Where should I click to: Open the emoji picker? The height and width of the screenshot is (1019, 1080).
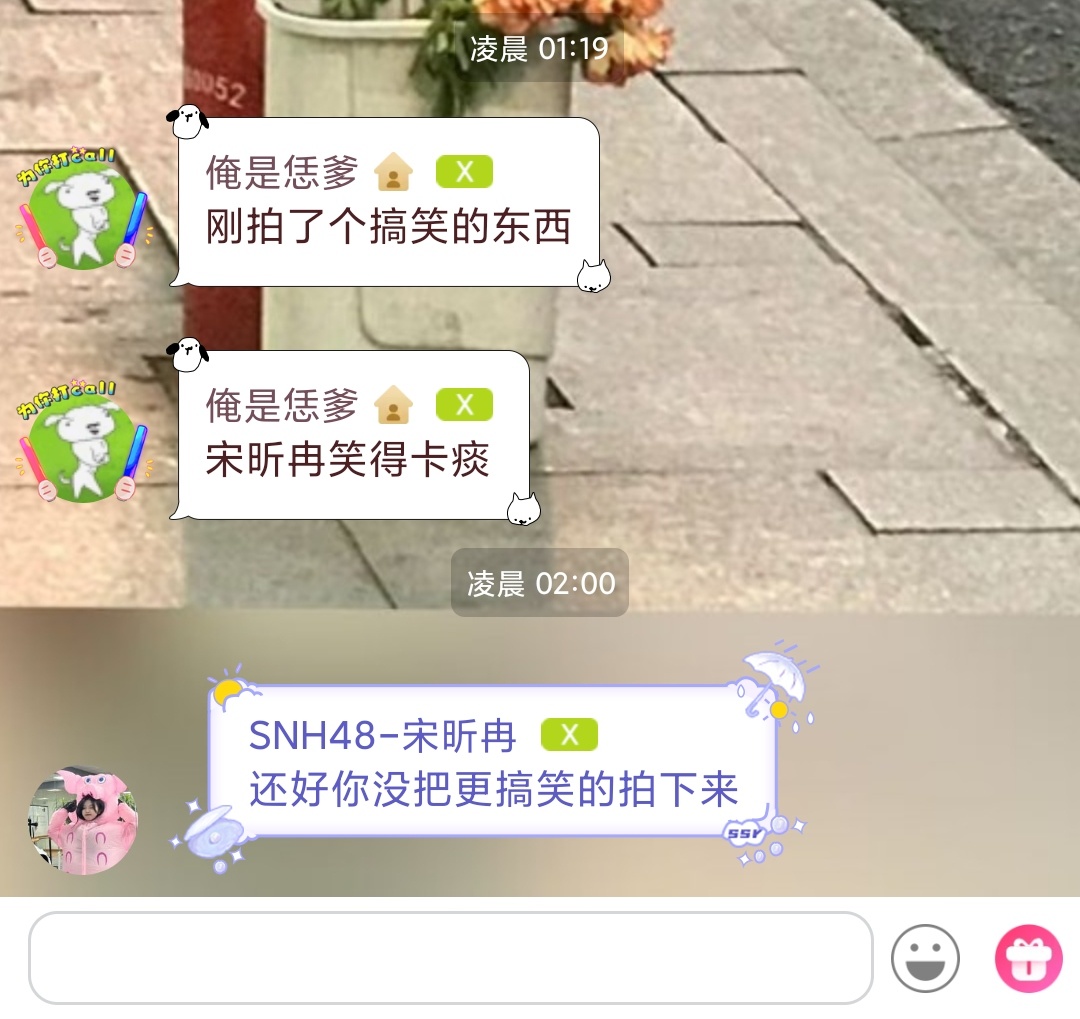point(925,958)
